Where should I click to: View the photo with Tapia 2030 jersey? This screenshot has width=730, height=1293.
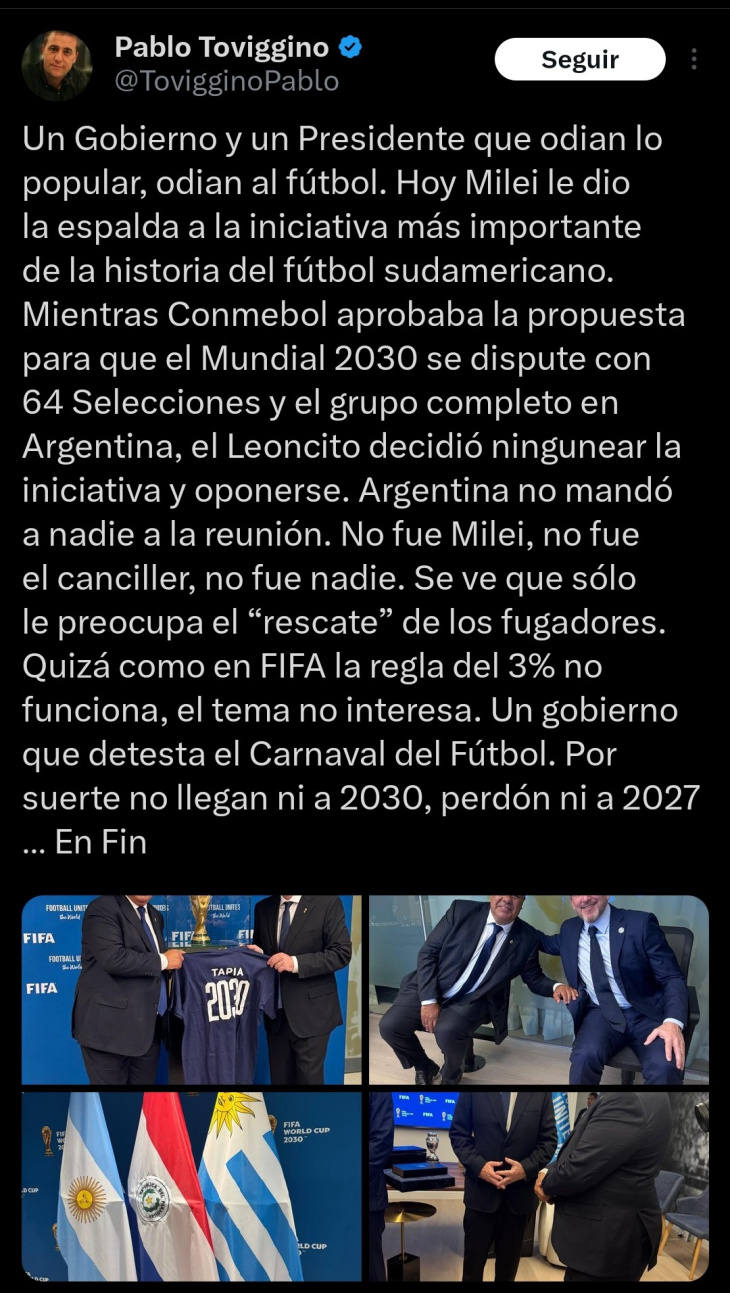(x=191, y=989)
